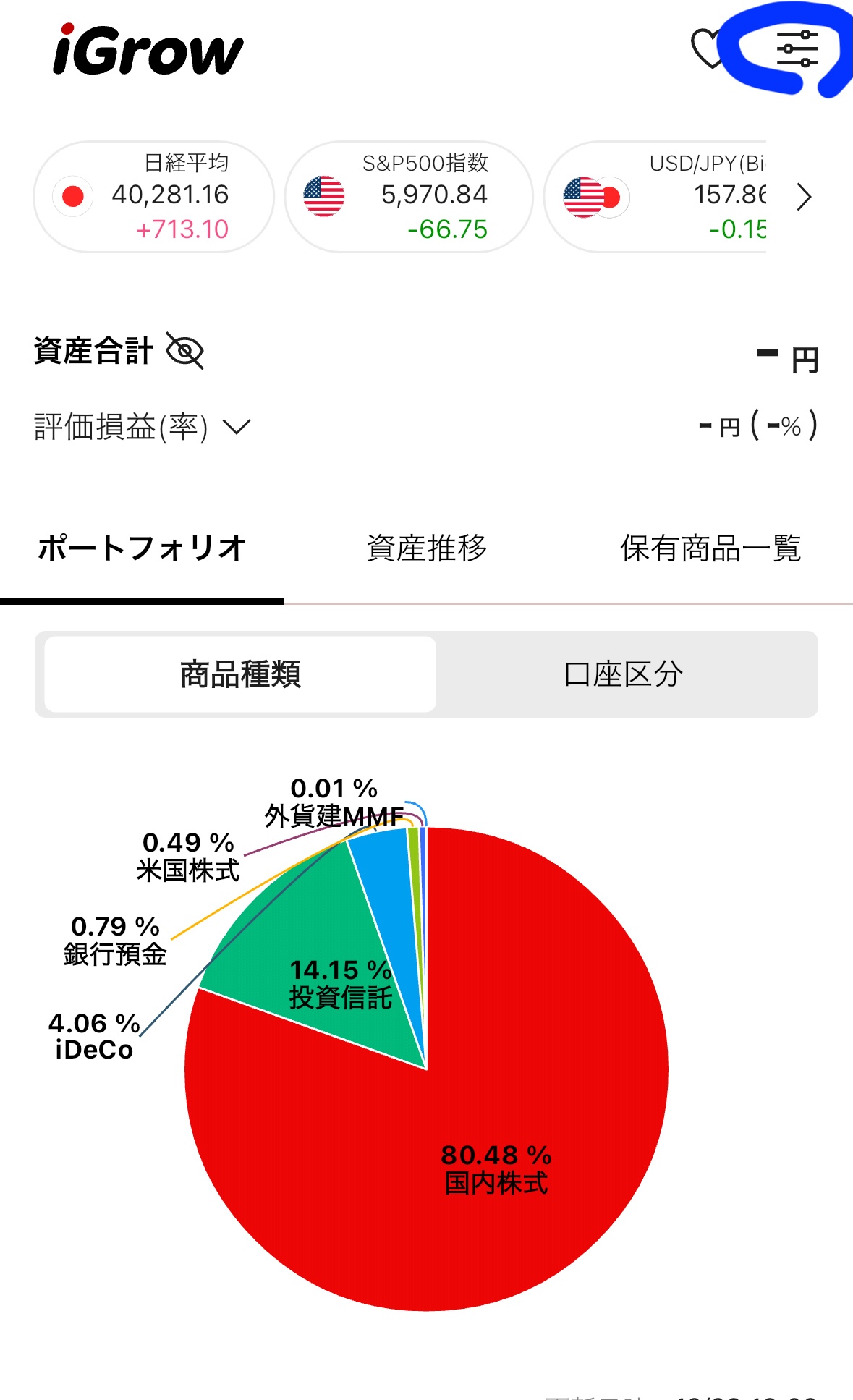The width and height of the screenshot is (853, 1400).
Task: Tap the Japan flag icon on 日経平均 chip
Action: [72, 196]
